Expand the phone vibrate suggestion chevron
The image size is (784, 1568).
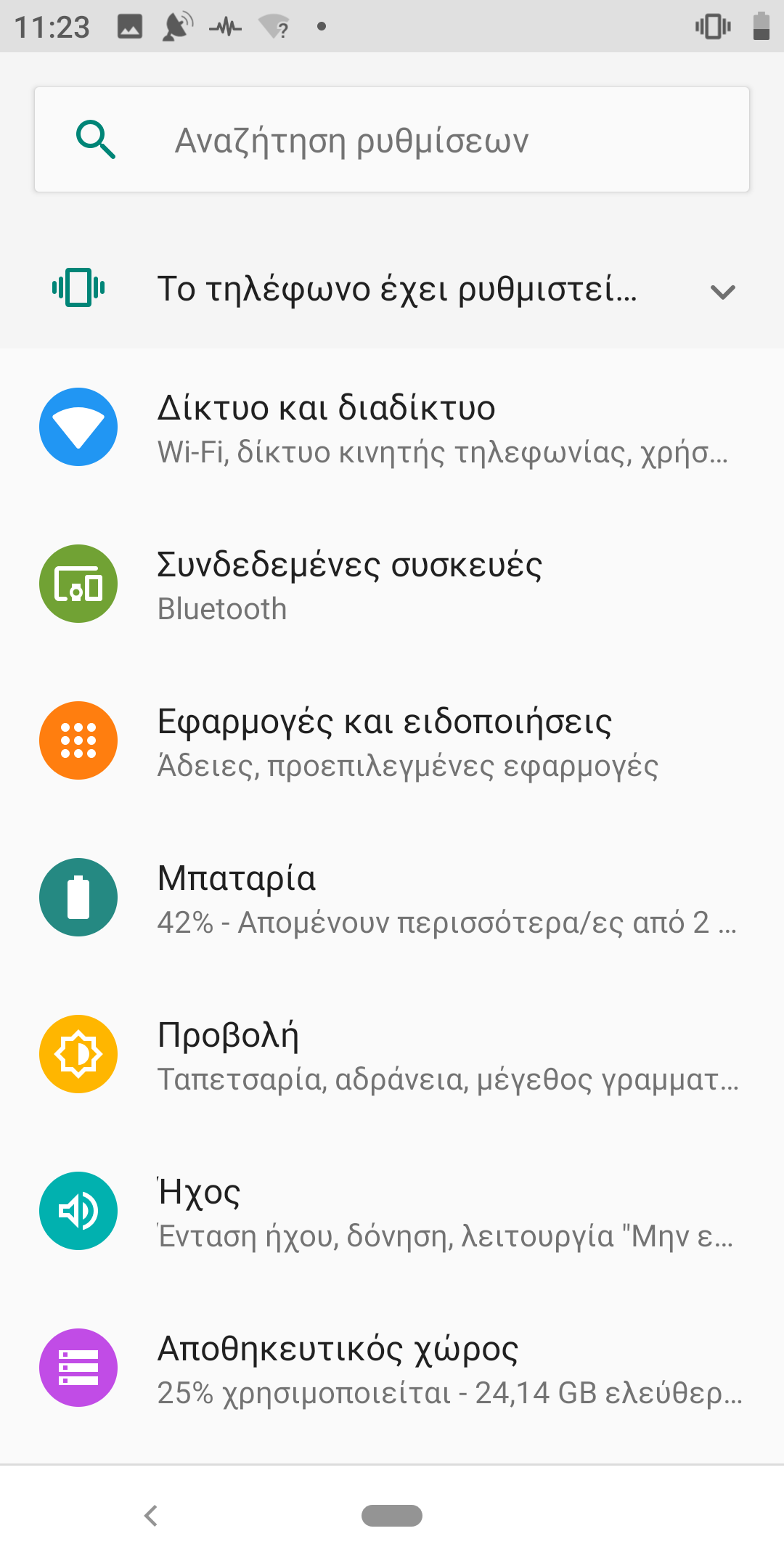(723, 292)
